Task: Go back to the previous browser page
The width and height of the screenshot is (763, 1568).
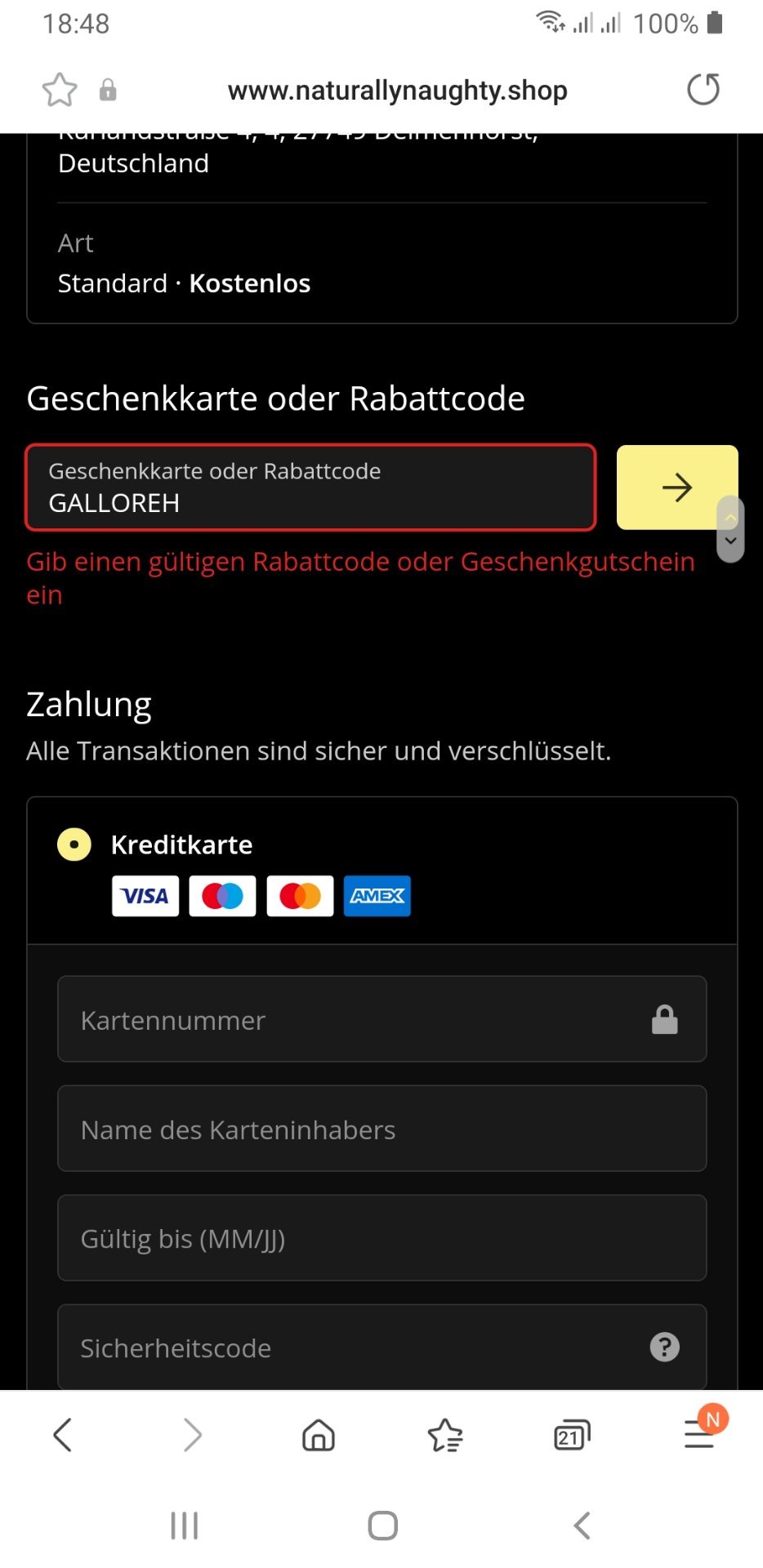Action: (63, 1435)
